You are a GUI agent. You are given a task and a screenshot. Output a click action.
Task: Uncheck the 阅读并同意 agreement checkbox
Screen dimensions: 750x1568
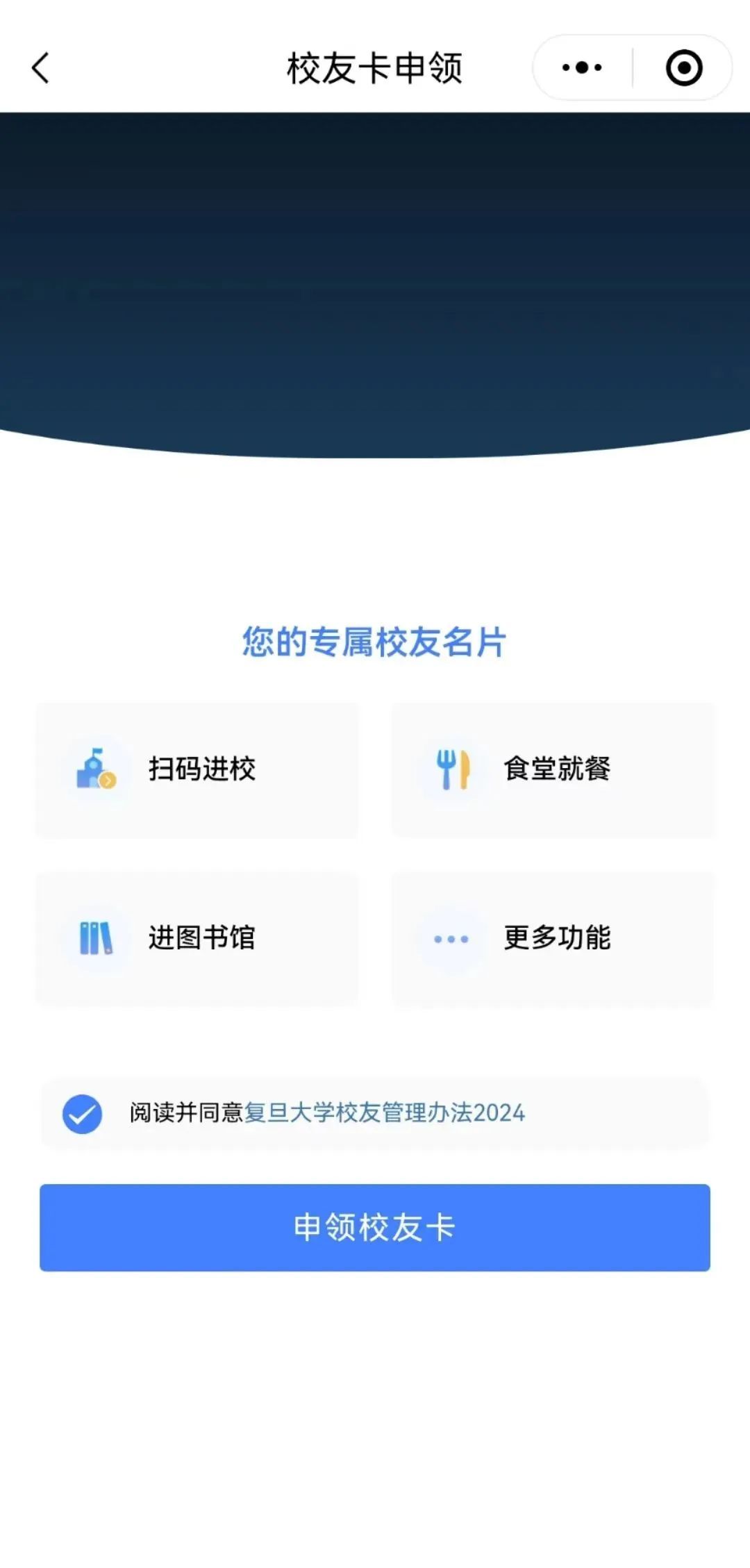click(82, 1114)
